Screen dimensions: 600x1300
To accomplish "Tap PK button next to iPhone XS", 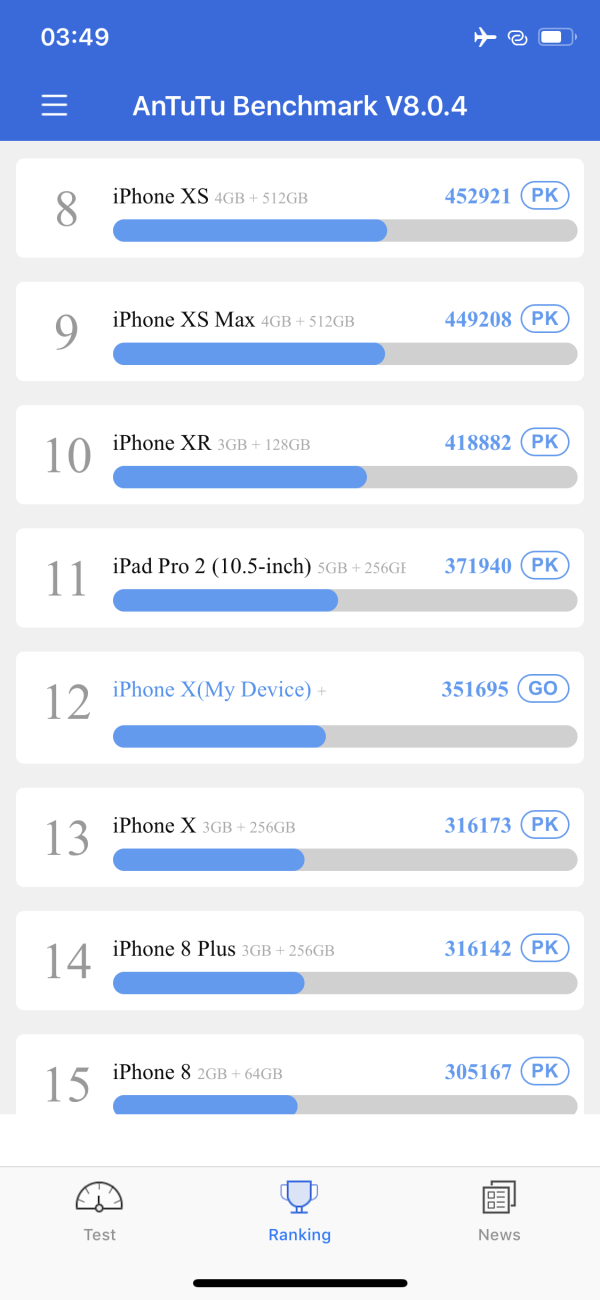I will click(x=544, y=196).
